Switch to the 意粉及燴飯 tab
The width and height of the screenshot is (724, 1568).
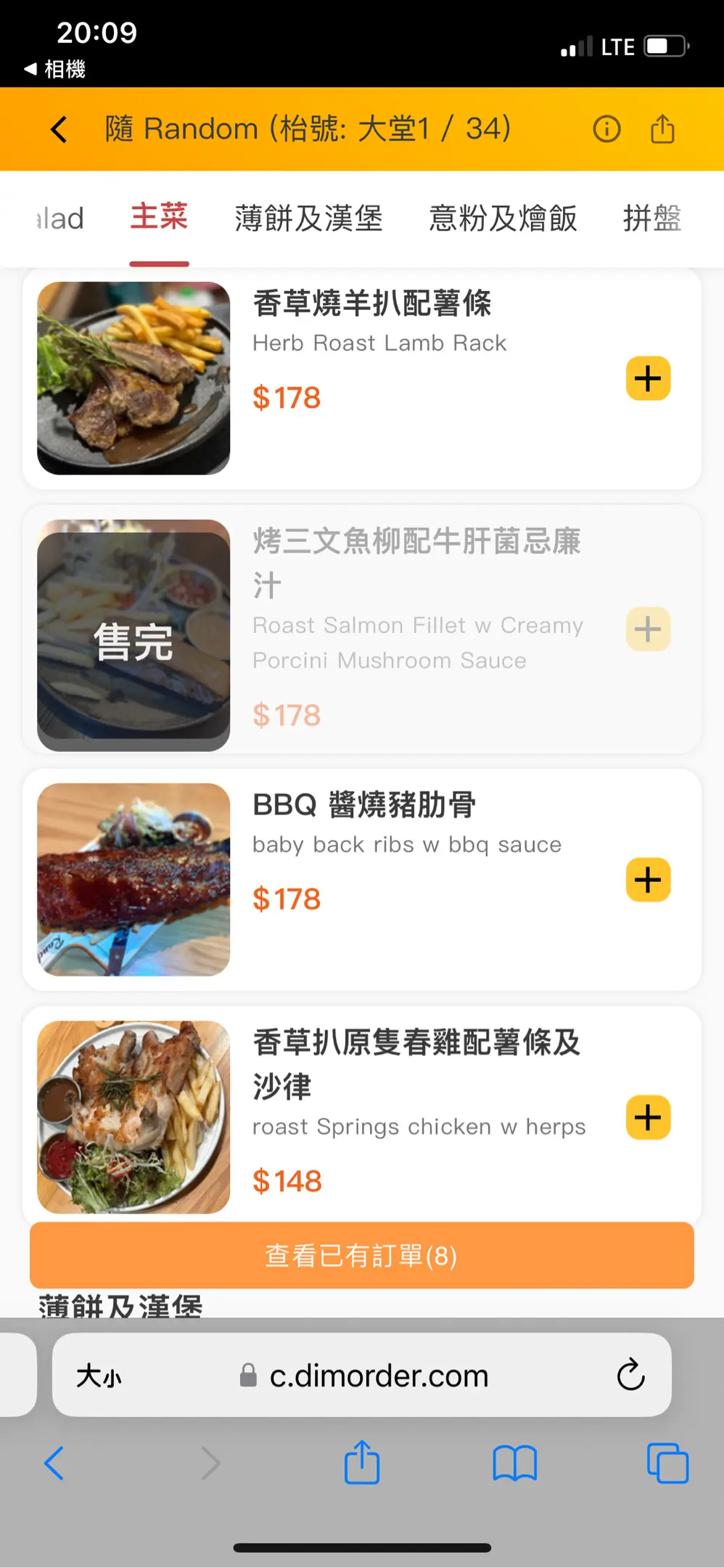[x=503, y=218]
